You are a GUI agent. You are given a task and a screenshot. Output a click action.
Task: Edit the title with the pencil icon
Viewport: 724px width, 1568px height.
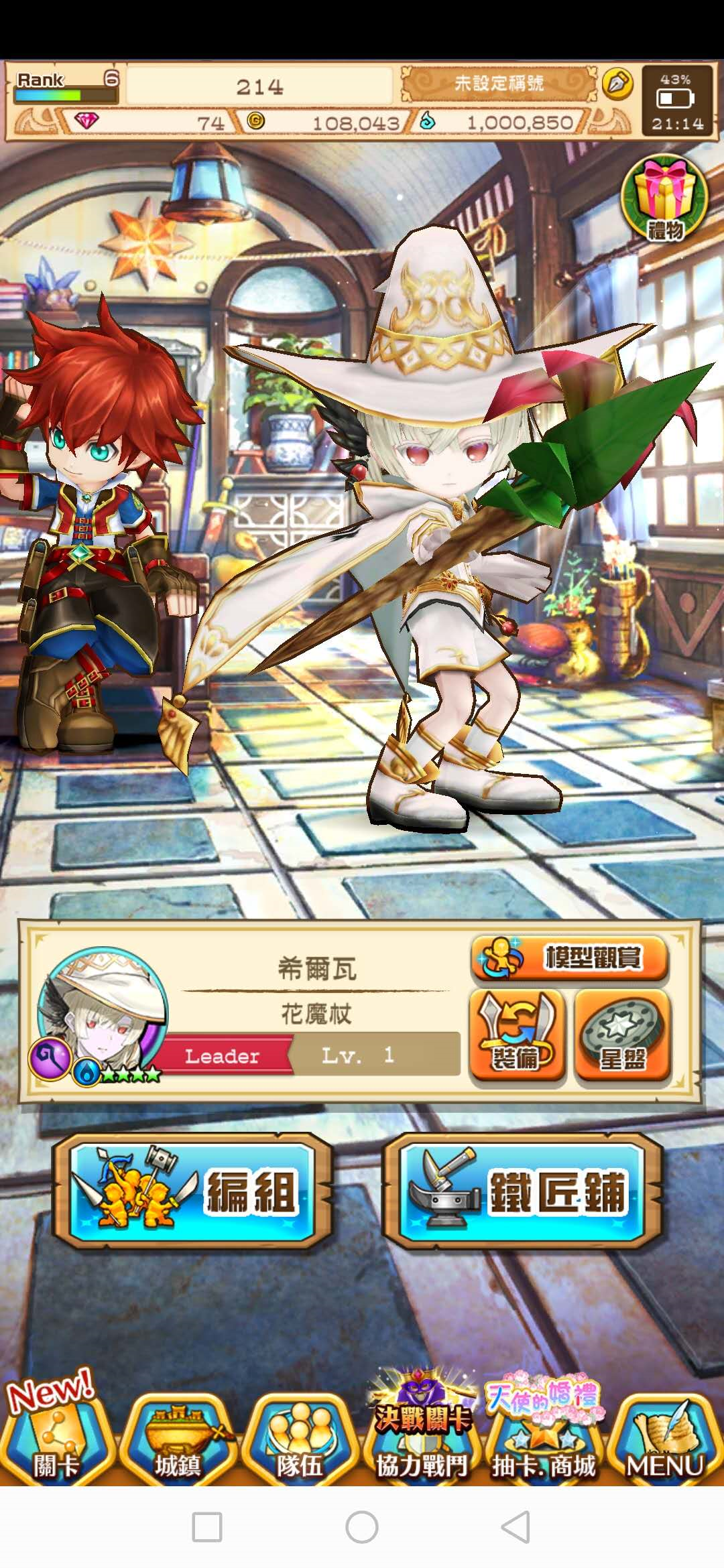click(x=617, y=84)
